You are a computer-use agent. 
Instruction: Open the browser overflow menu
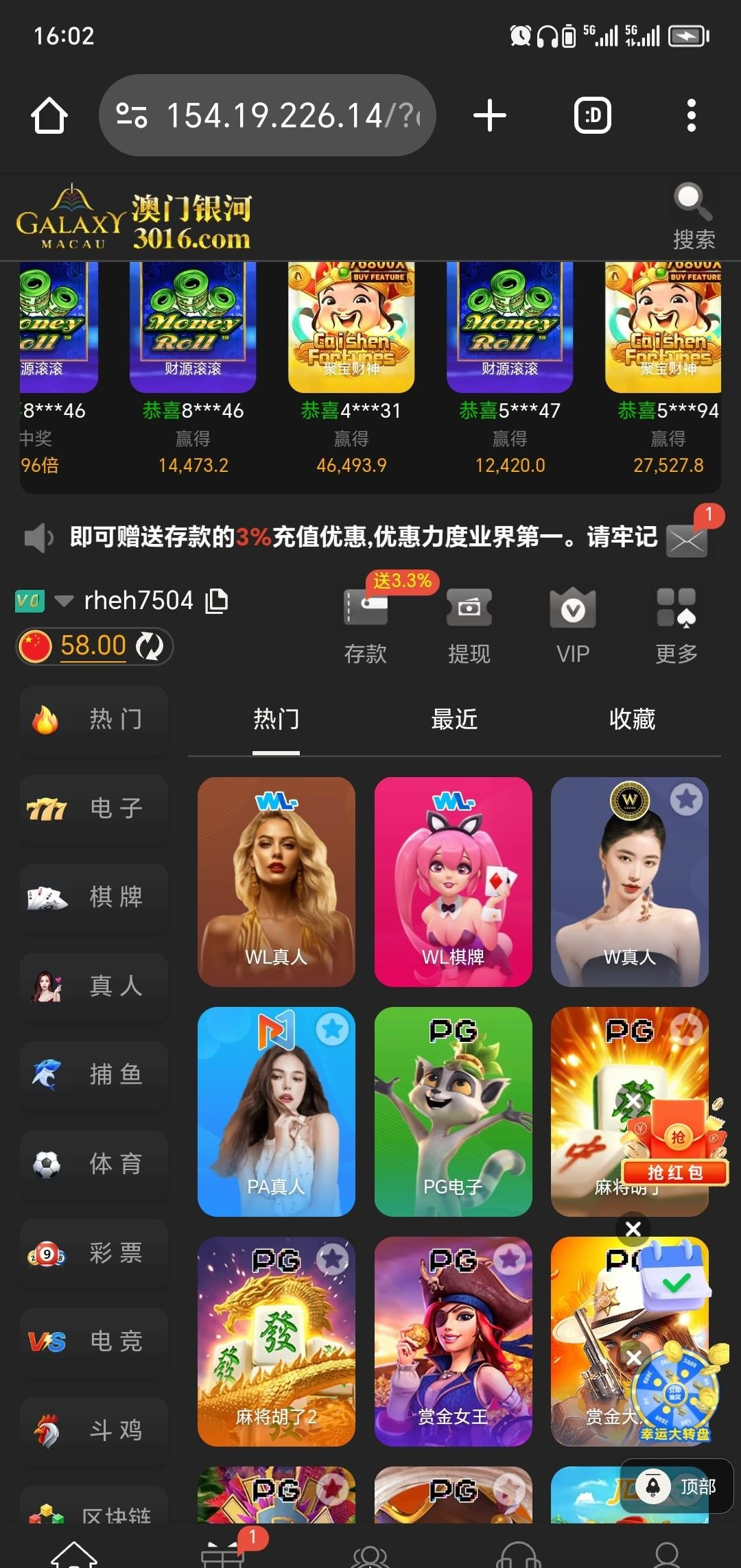coord(691,115)
